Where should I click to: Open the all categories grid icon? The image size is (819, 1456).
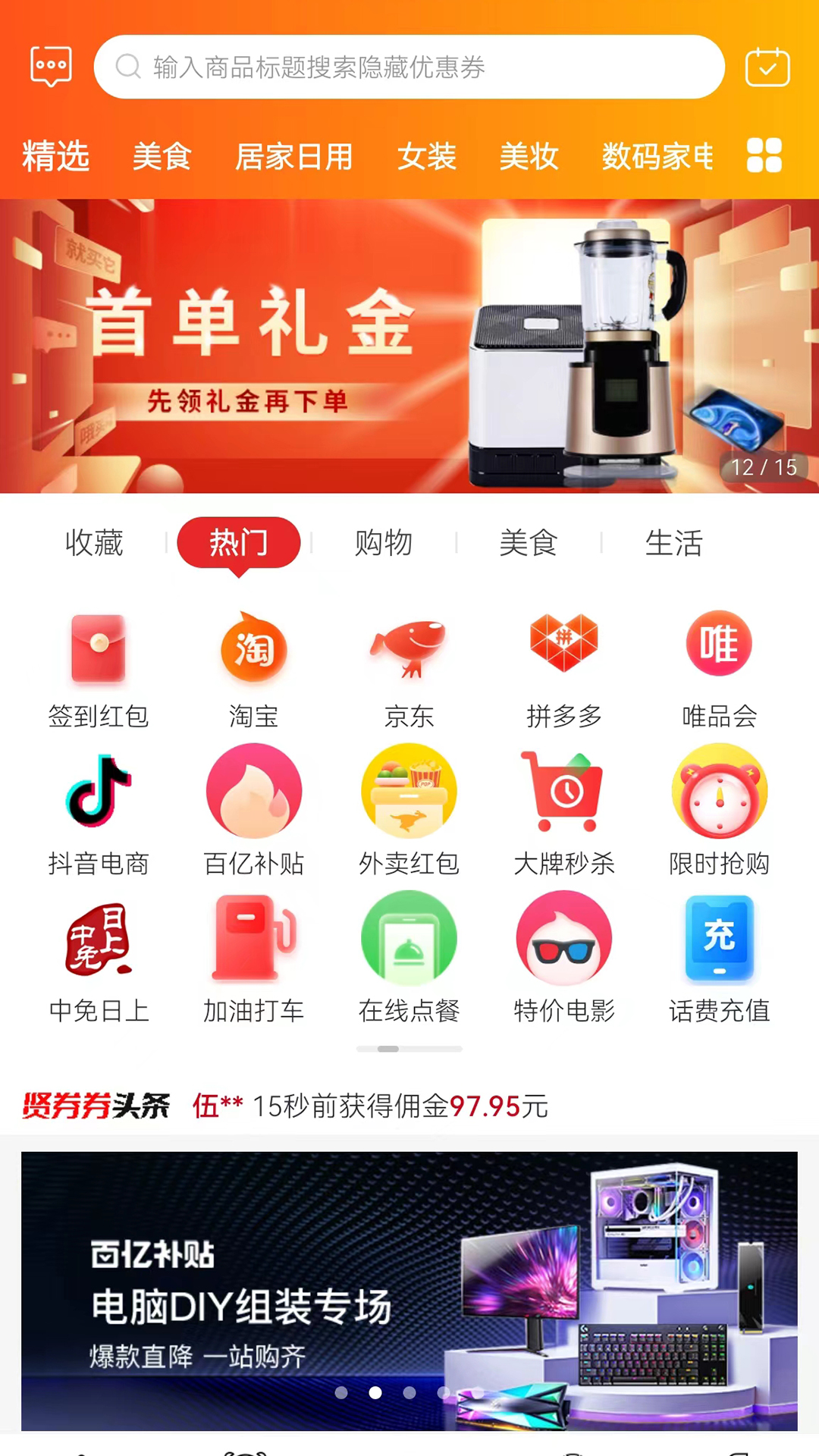click(x=764, y=155)
